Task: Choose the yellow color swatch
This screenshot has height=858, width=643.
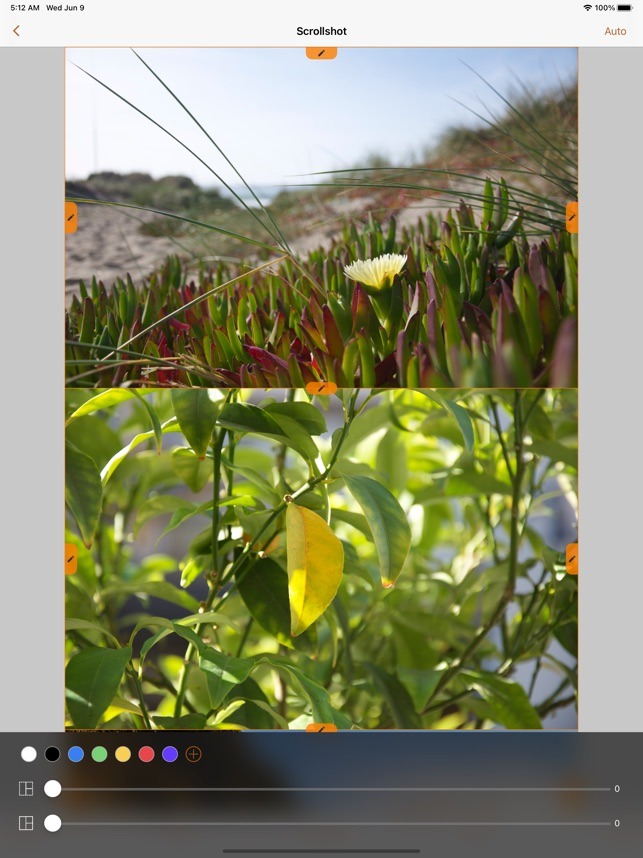Action: coord(123,754)
